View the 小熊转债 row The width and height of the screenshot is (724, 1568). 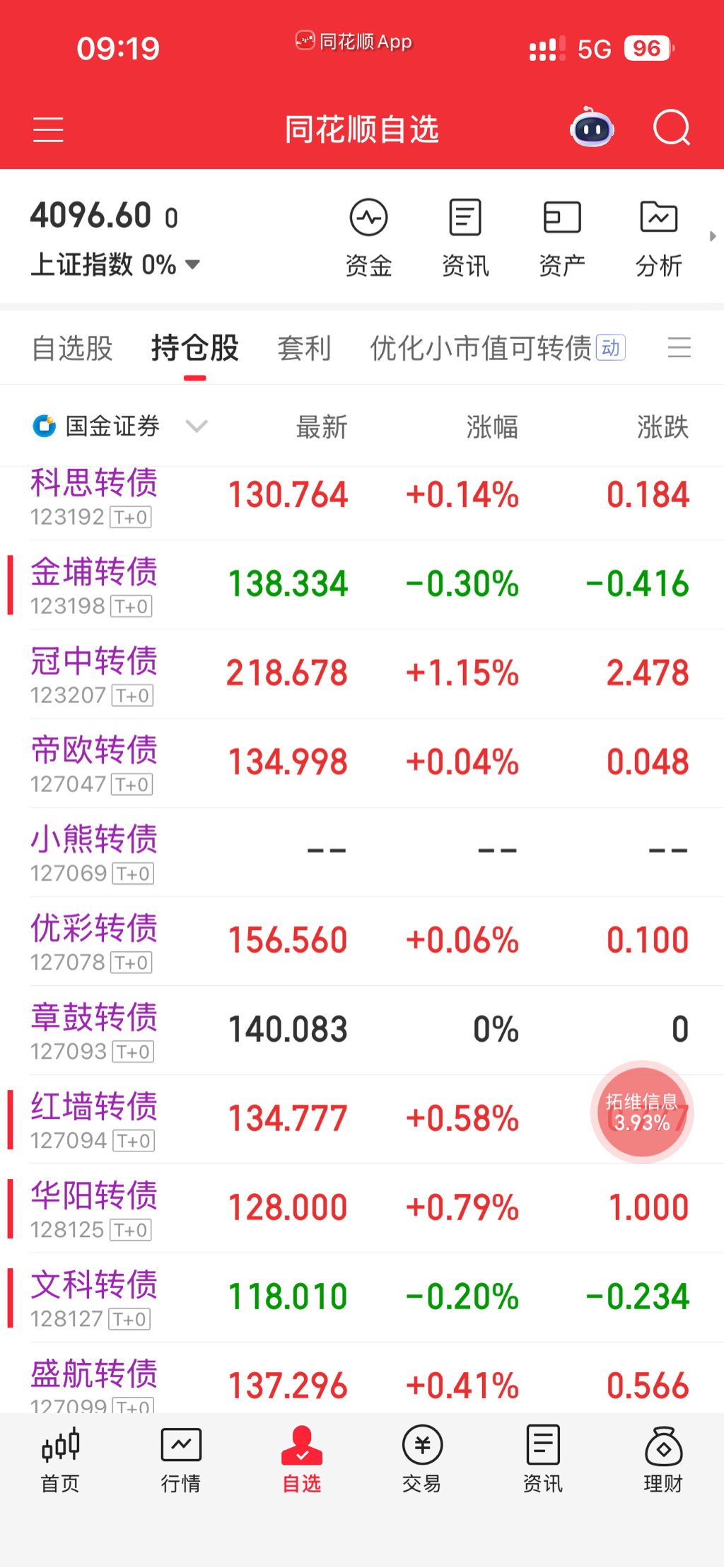[x=93, y=852]
